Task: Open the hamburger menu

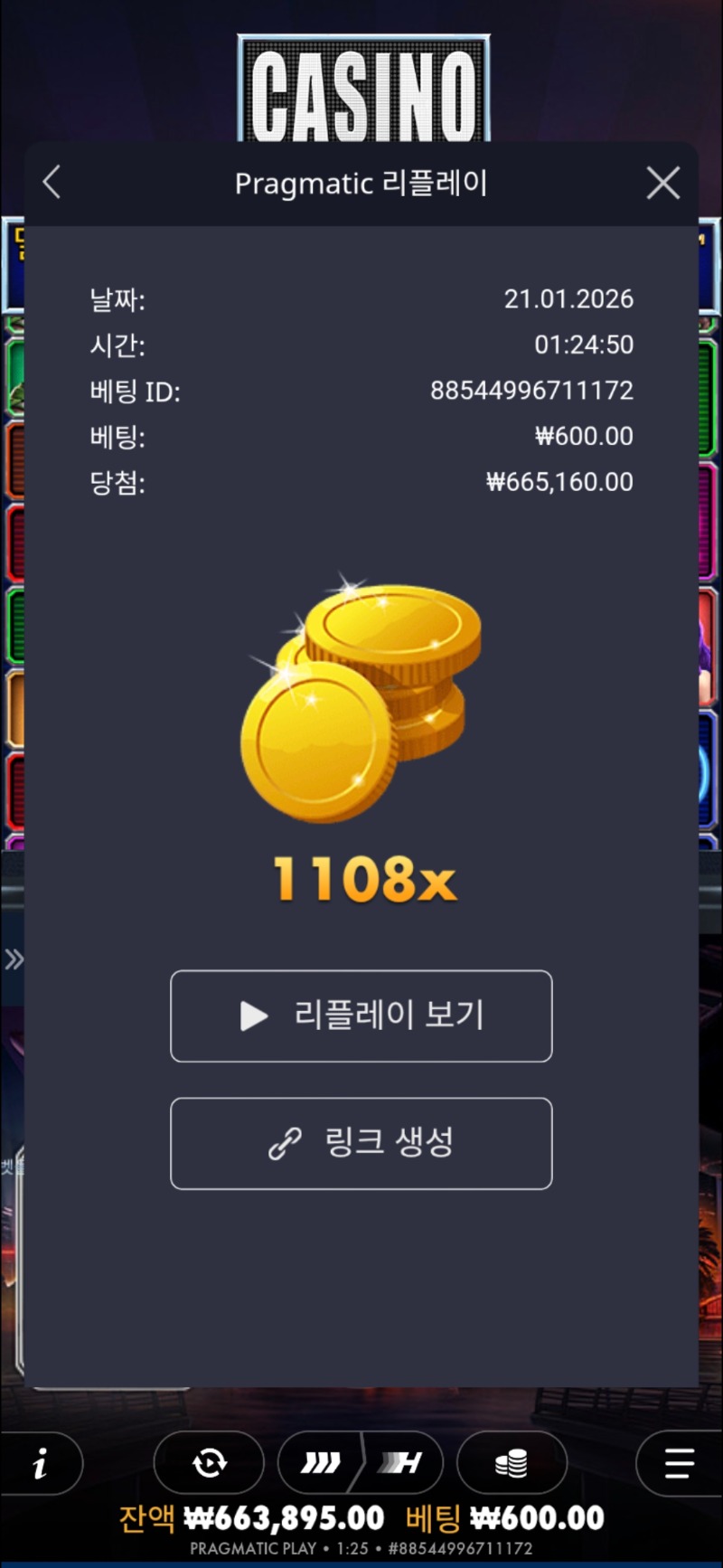Action: click(679, 1463)
